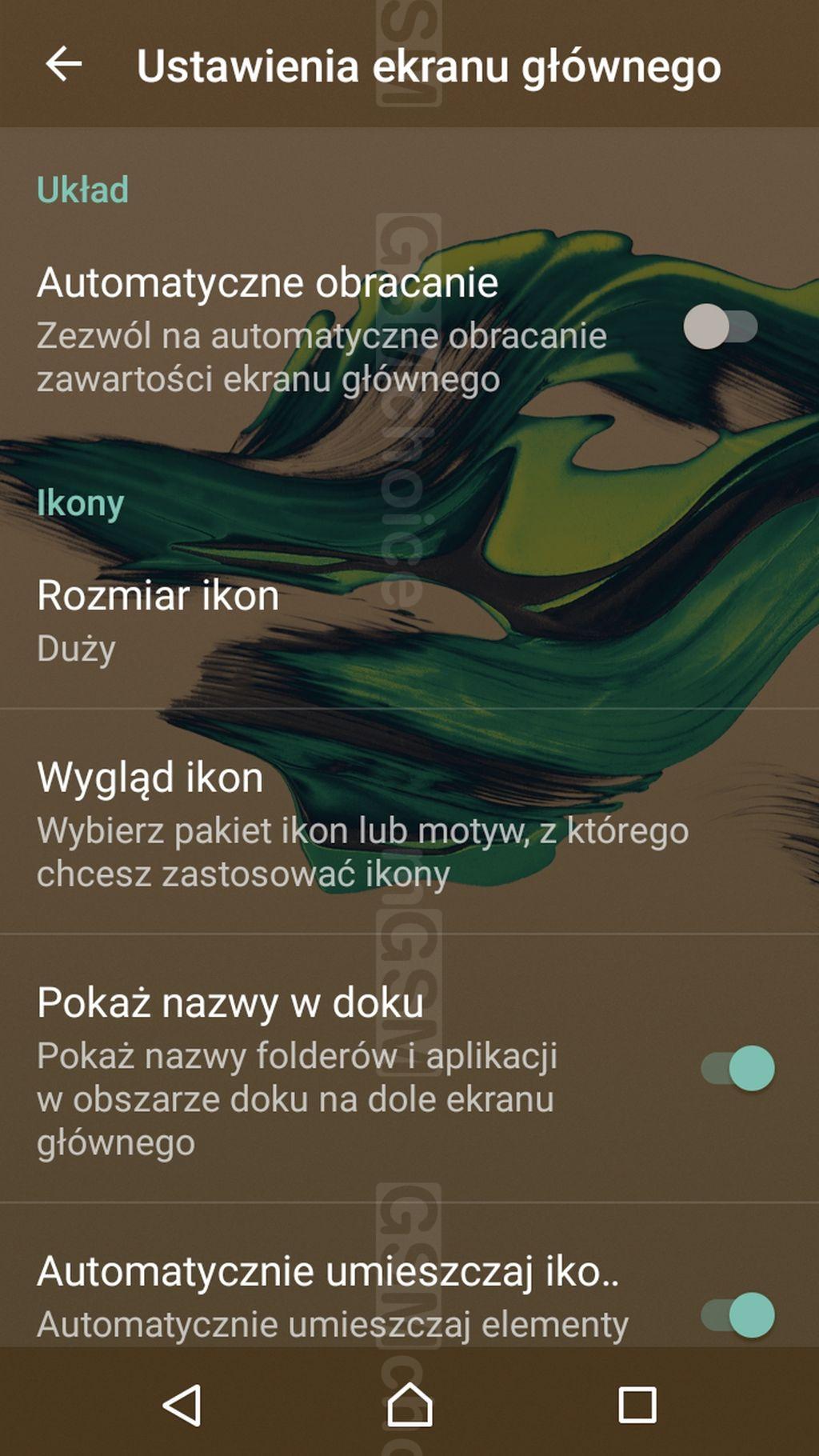Disable Automatycznie umieszczaj ikony switch

click(x=738, y=1314)
